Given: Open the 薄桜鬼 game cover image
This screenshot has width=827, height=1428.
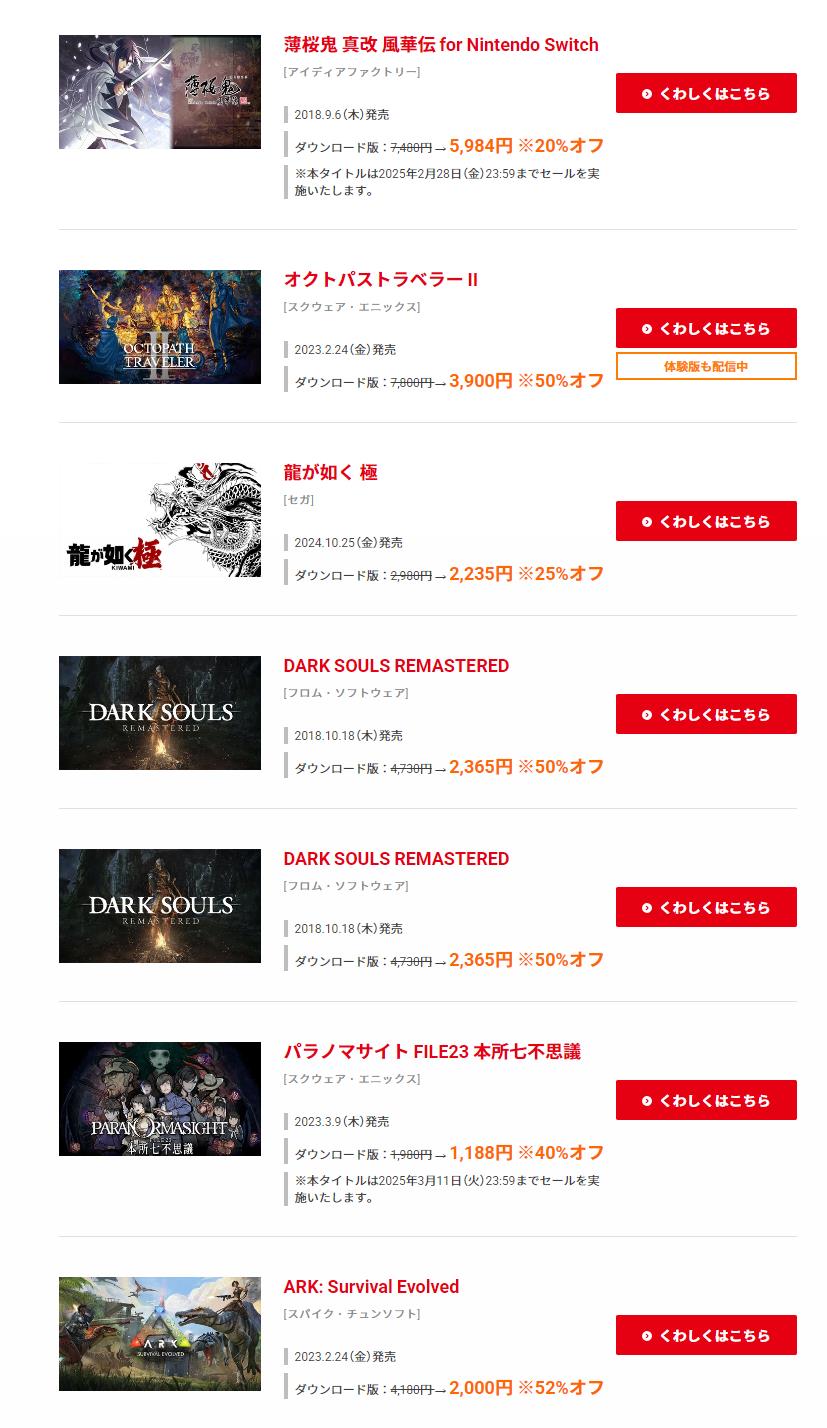Looking at the screenshot, I should tap(160, 92).
